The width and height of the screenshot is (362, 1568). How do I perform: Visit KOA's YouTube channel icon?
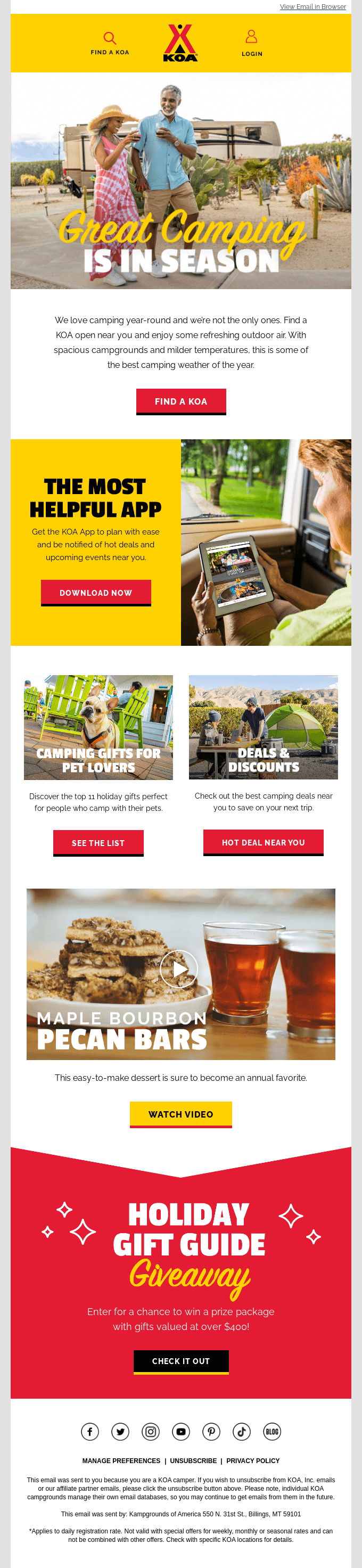coord(180,1432)
